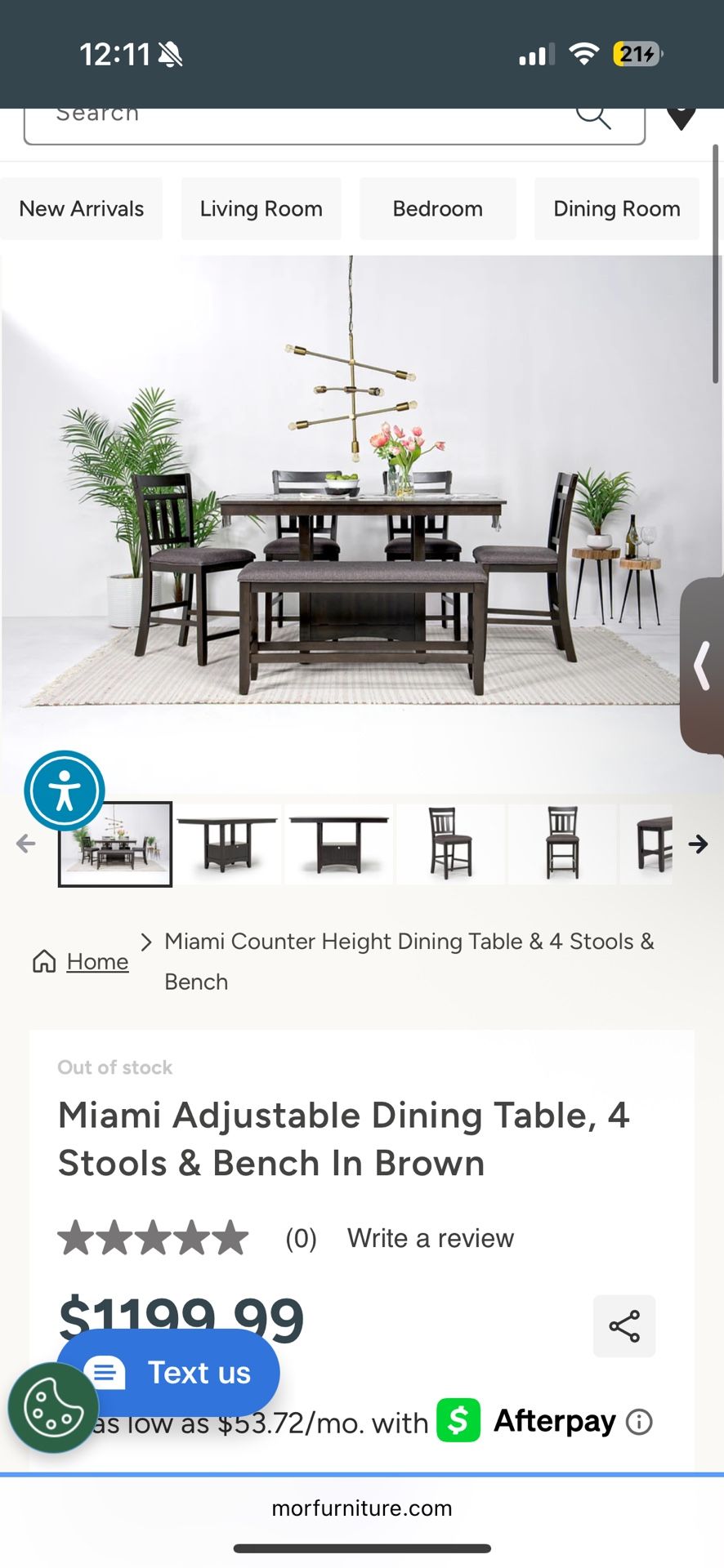The height and width of the screenshot is (1568, 724).
Task: Open the Dining Room category tab
Action: point(616,208)
